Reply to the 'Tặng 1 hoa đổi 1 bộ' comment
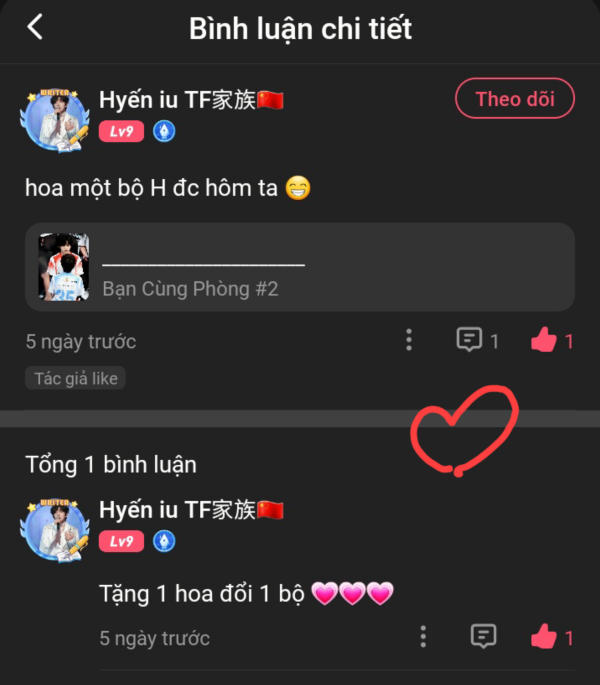This screenshot has width=600, height=685. tap(484, 637)
